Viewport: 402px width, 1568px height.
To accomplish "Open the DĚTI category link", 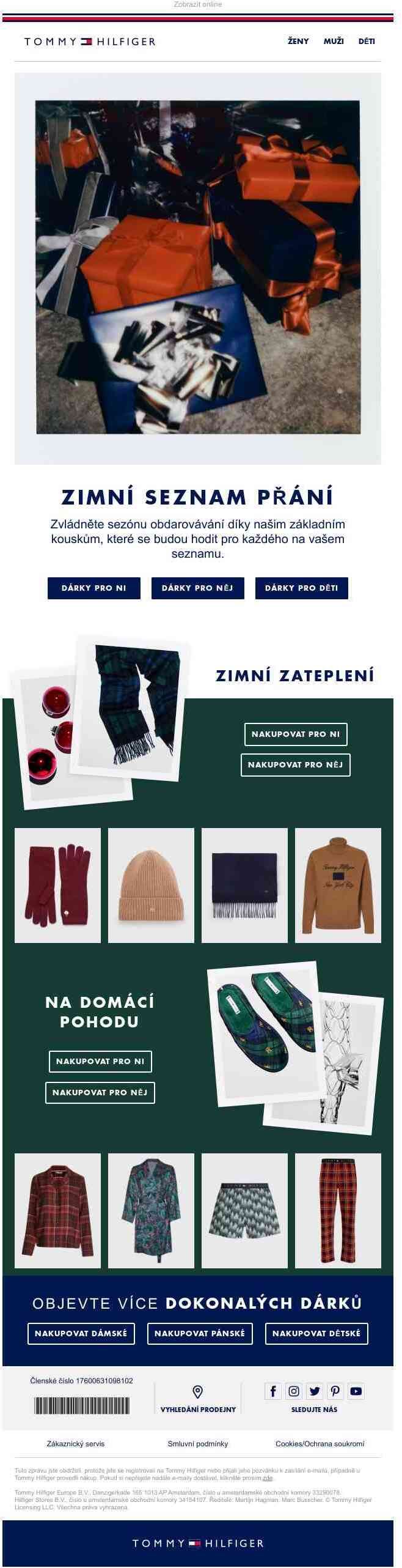I will point(367,42).
